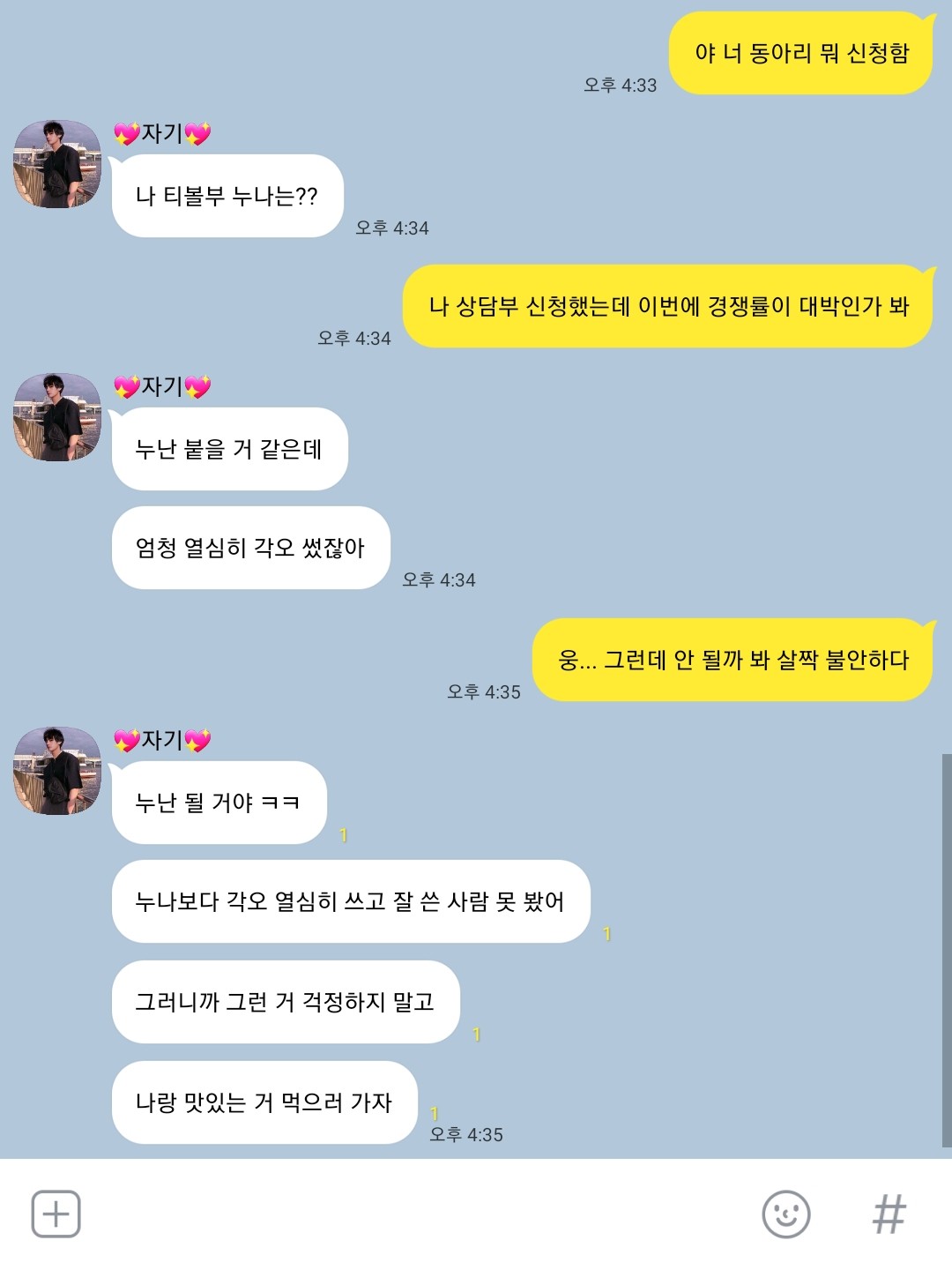Open the emoticon picker

point(785,1214)
